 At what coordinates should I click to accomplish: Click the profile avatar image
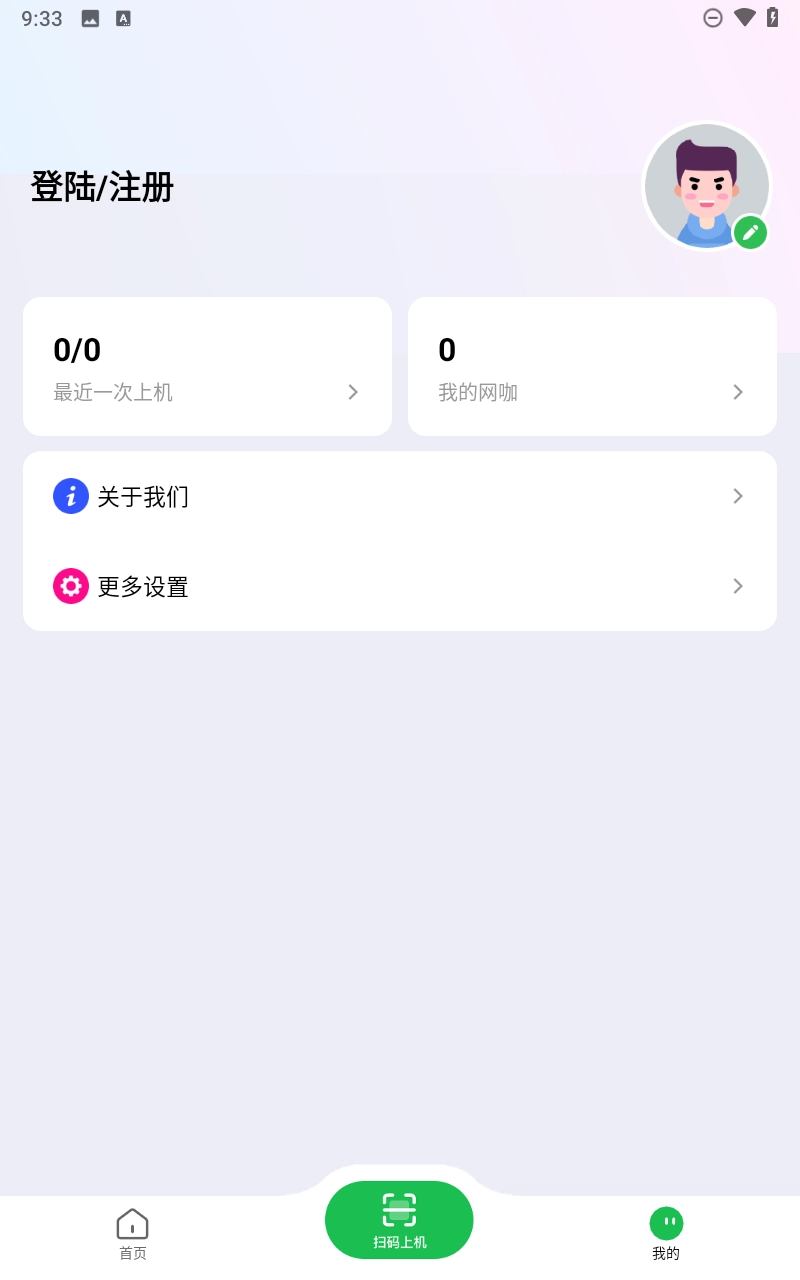coord(707,186)
